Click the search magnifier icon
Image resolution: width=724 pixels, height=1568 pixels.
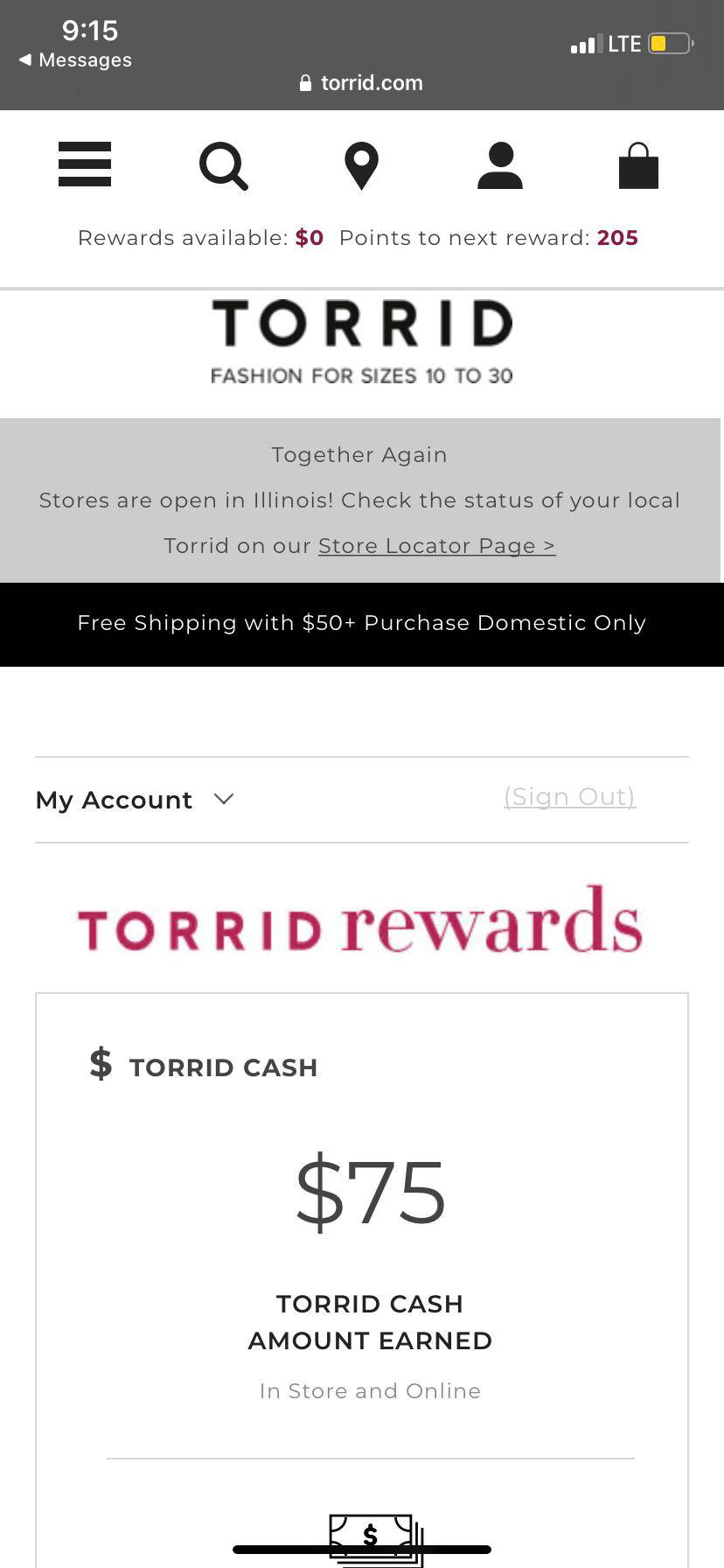[x=222, y=165]
